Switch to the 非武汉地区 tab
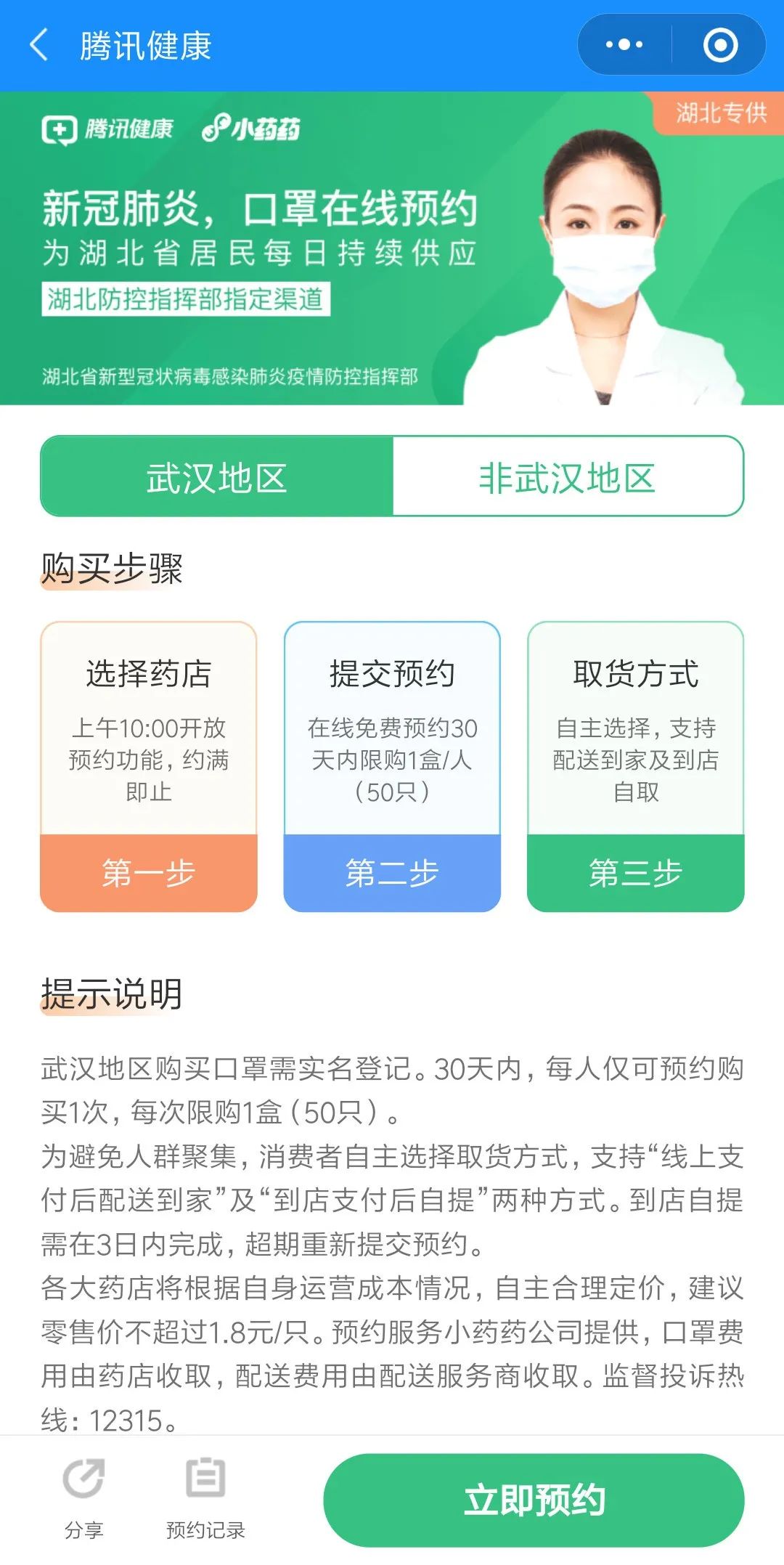The width and height of the screenshot is (784, 1565). point(568,477)
